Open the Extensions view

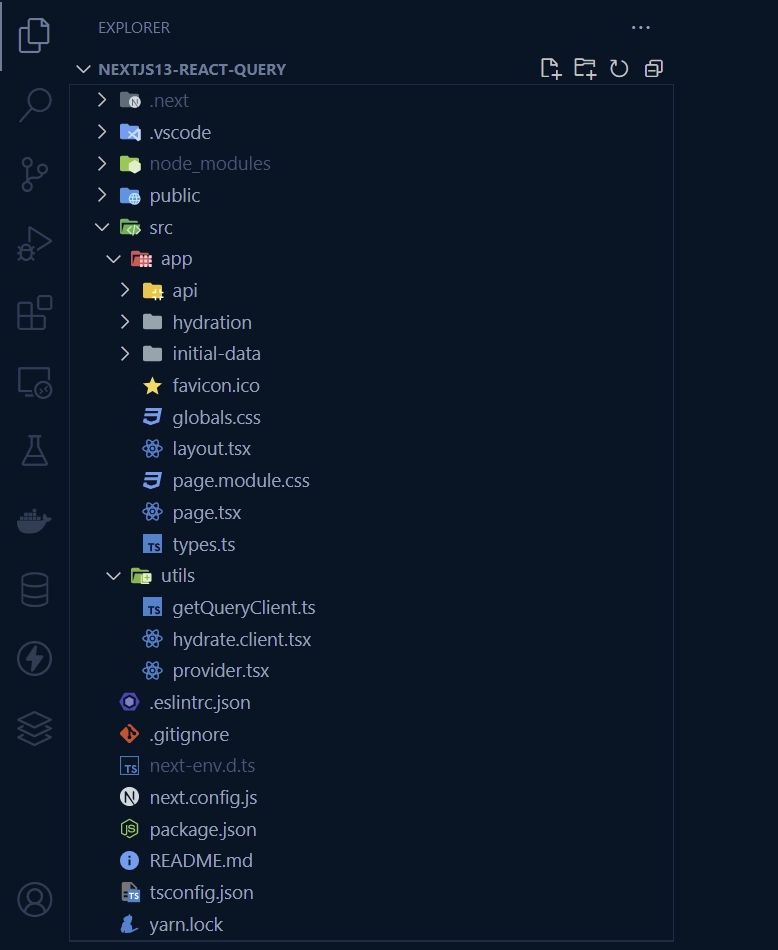(35, 313)
